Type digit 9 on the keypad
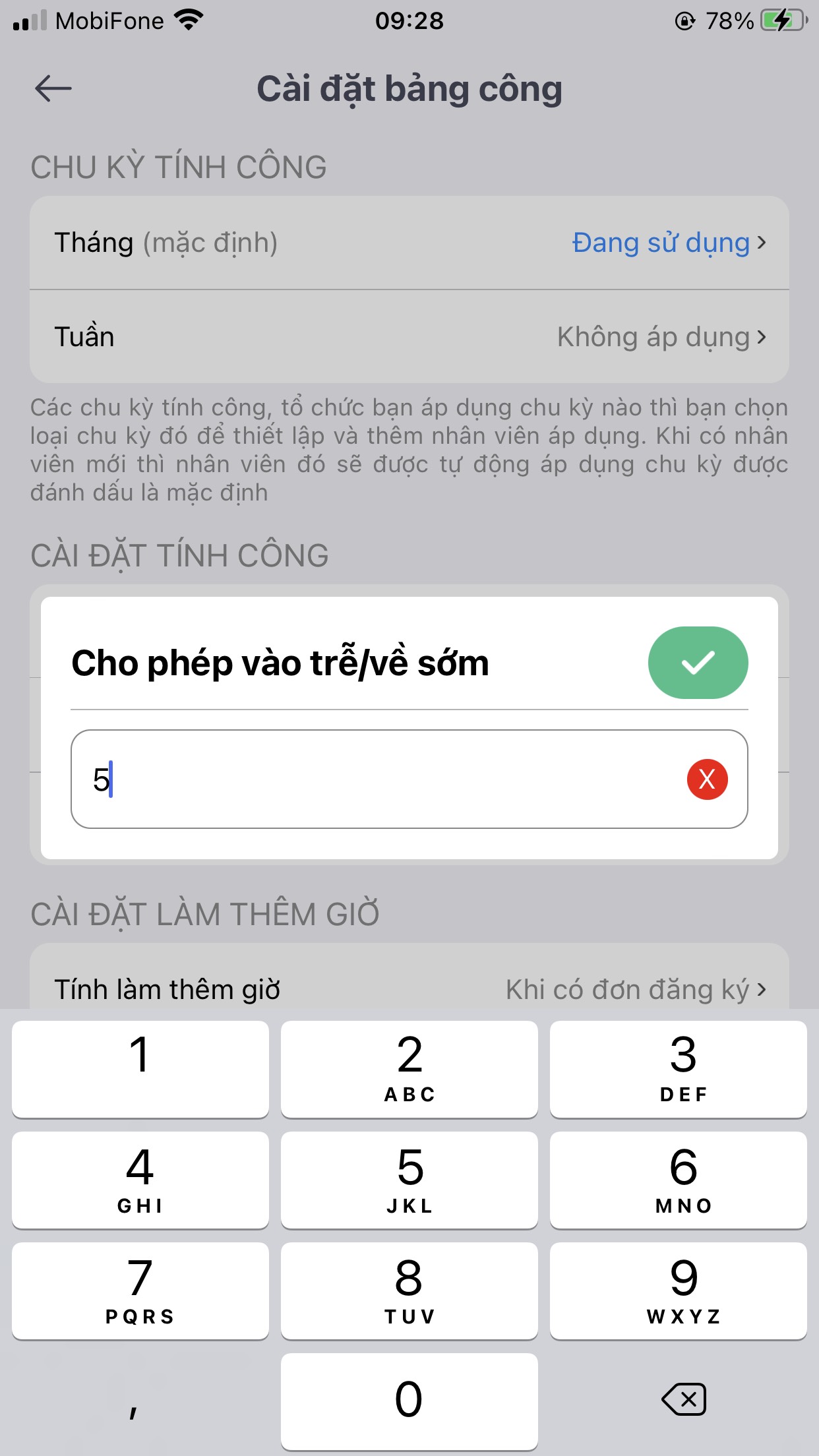This screenshot has height=1456, width=819. tap(684, 1290)
